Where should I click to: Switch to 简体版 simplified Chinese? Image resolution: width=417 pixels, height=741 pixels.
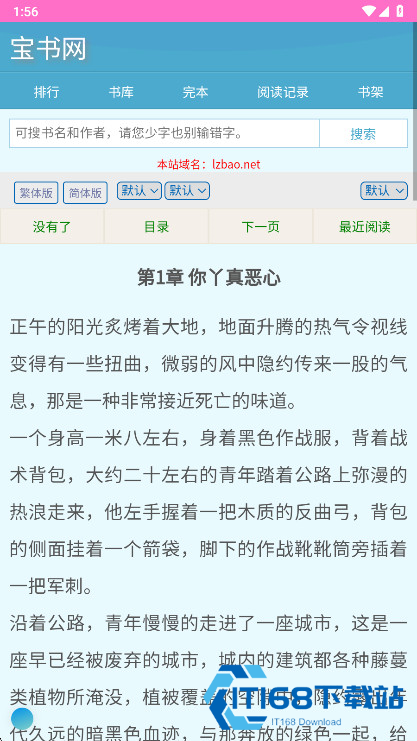coord(85,193)
